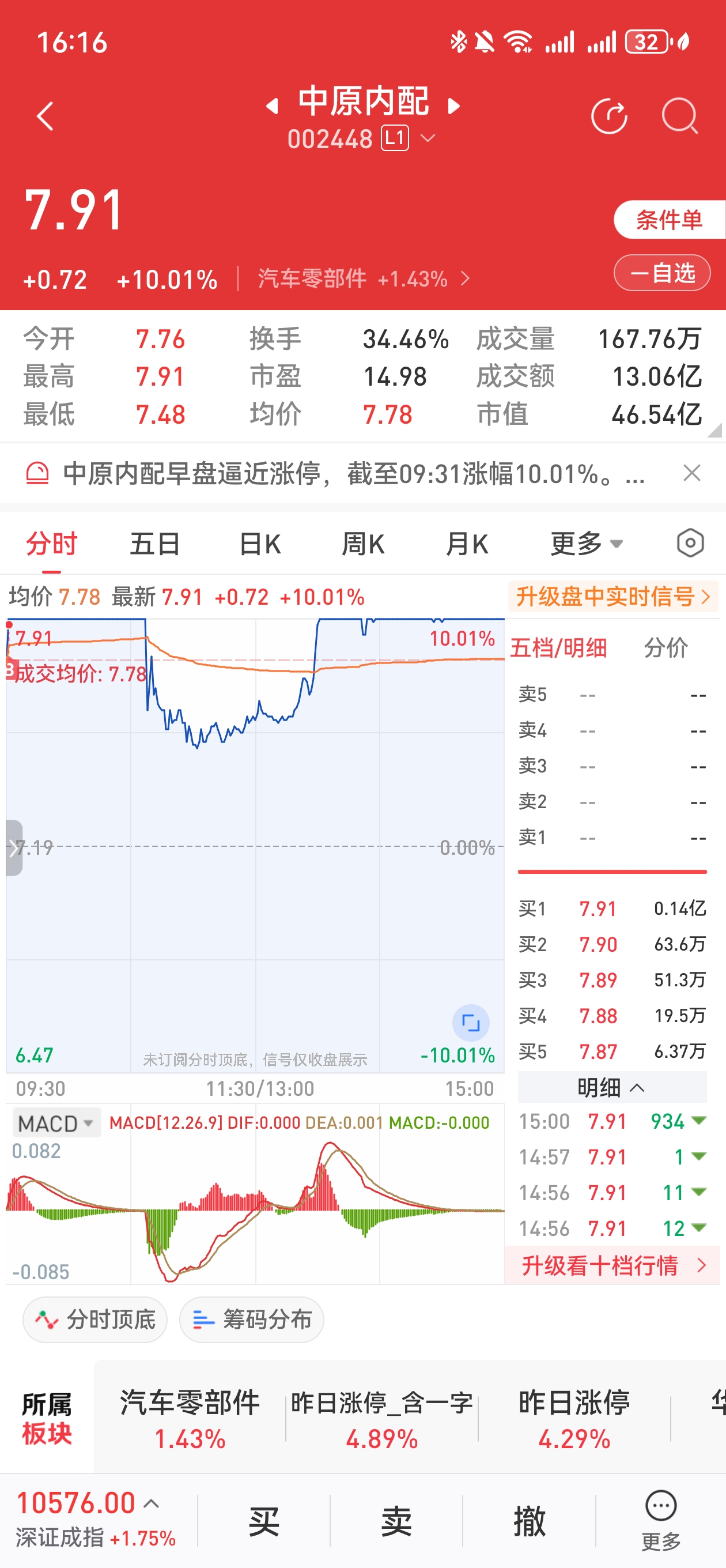Viewport: 726px width, 1568px height.
Task: Open 升级看十档行情 upgrade link
Action: pyautogui.click(x=612, y=1265)
